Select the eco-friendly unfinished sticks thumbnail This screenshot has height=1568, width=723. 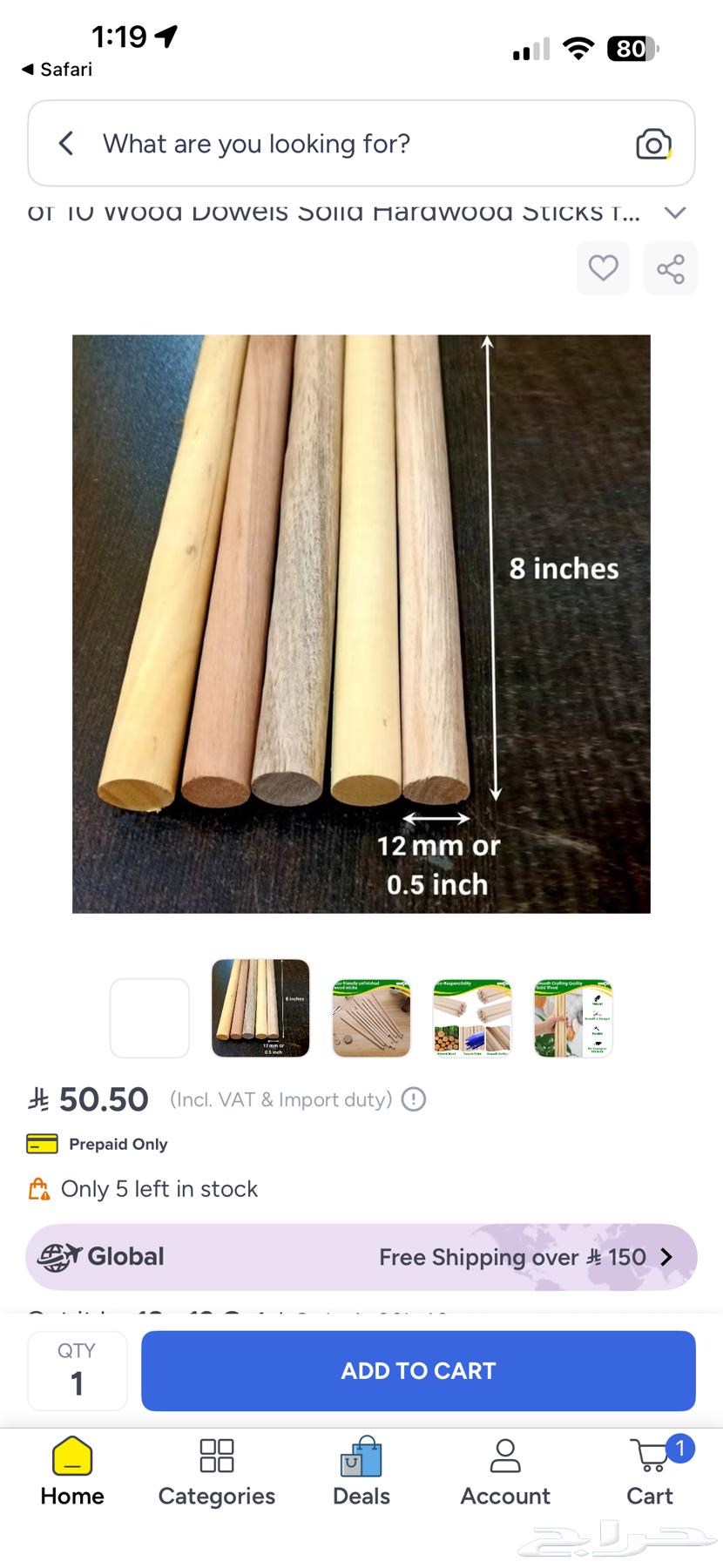[371, 1017]
